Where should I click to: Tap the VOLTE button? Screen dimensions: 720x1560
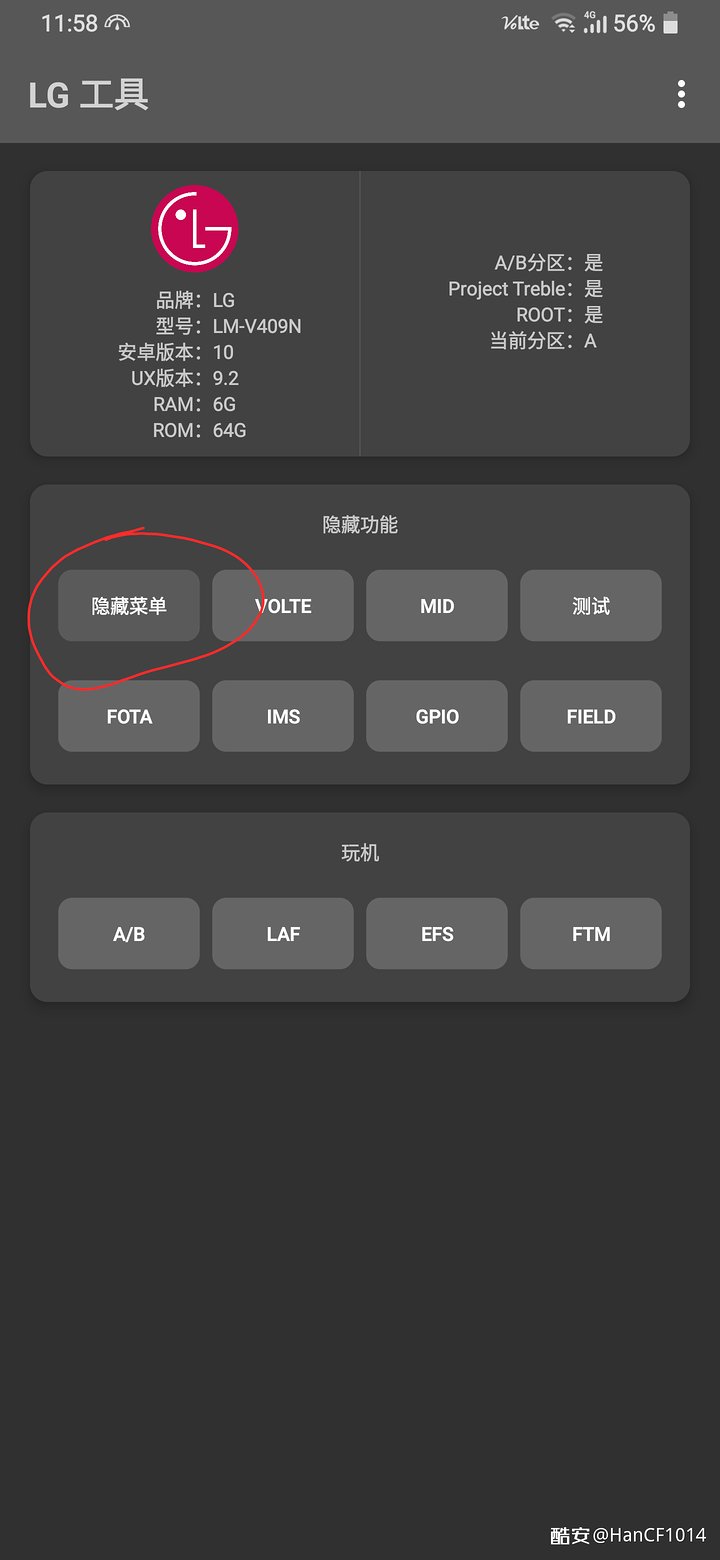coord(283,606)
